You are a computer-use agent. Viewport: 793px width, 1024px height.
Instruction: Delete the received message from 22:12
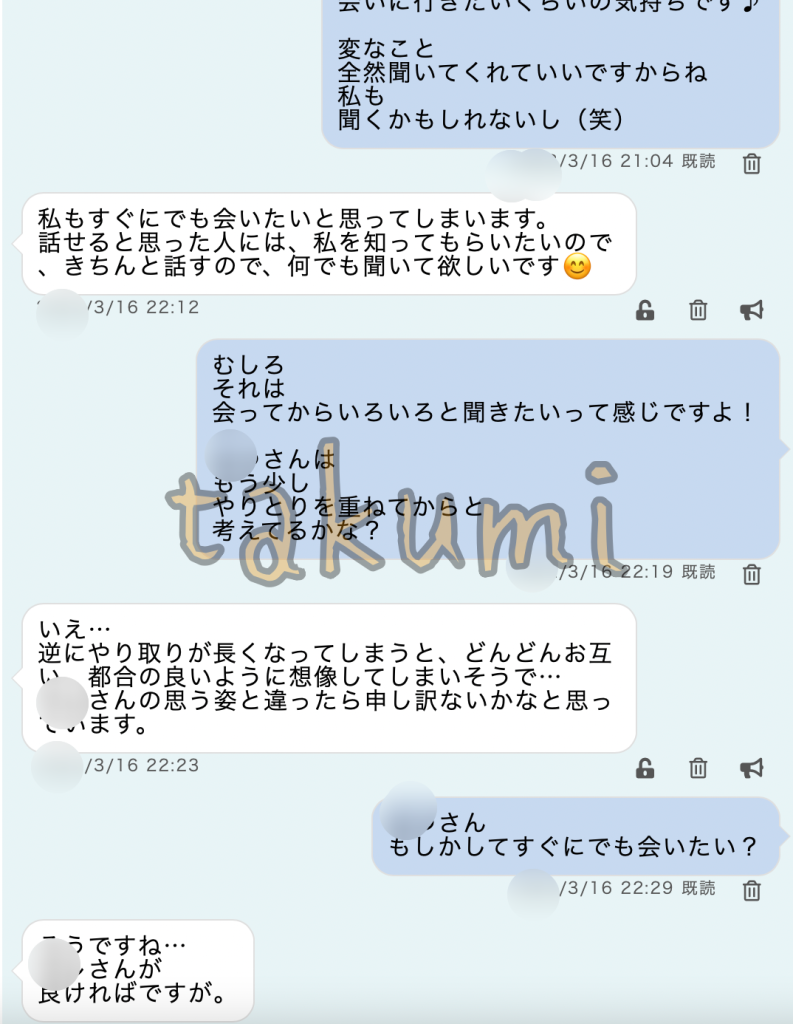click(698, 311)
